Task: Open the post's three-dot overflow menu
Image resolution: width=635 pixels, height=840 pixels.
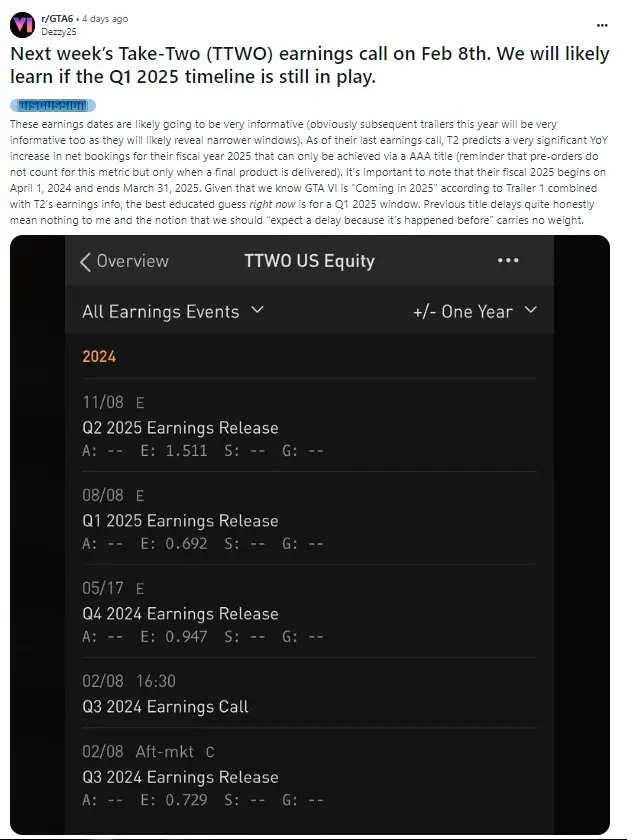Action: [x=601, y=25]
